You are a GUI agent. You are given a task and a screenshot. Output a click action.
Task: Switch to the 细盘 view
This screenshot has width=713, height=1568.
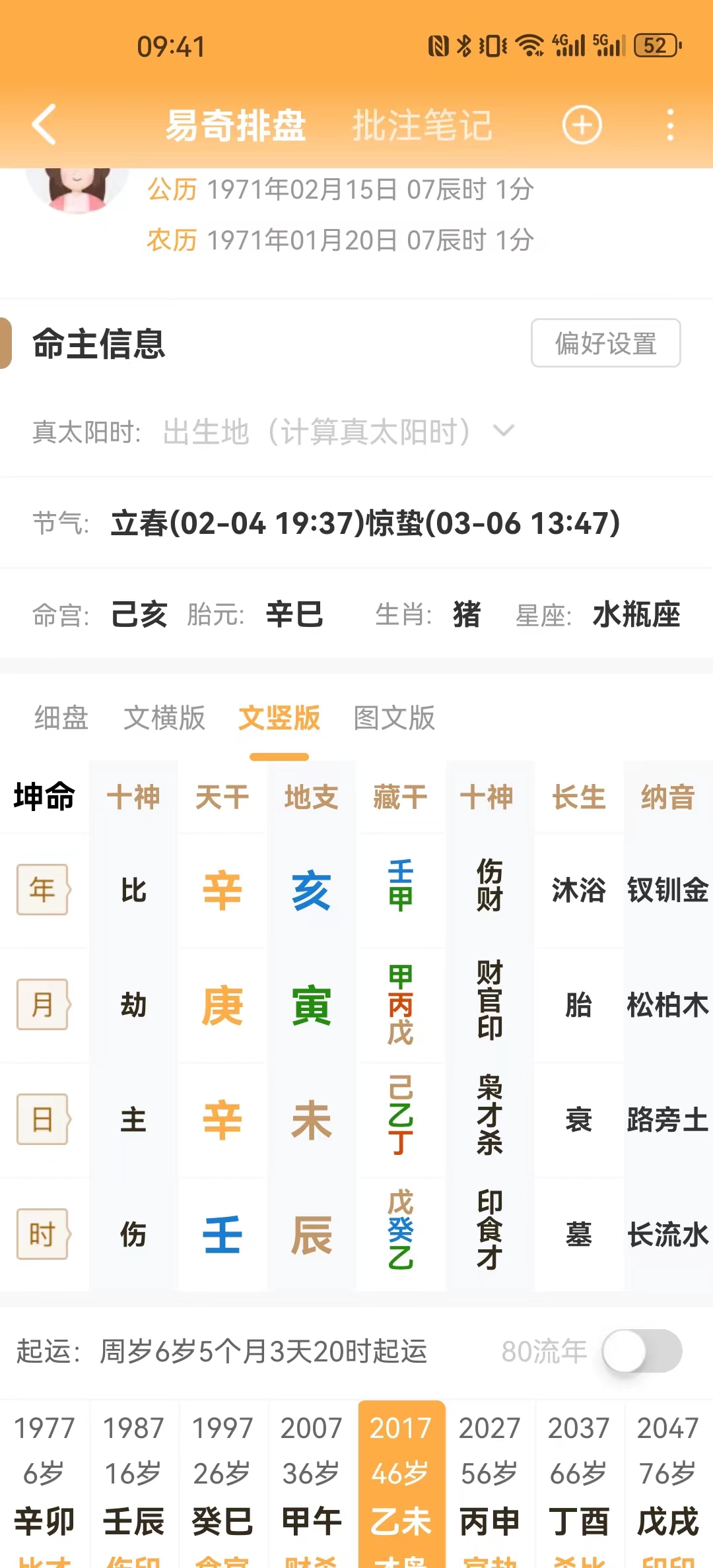61,718
